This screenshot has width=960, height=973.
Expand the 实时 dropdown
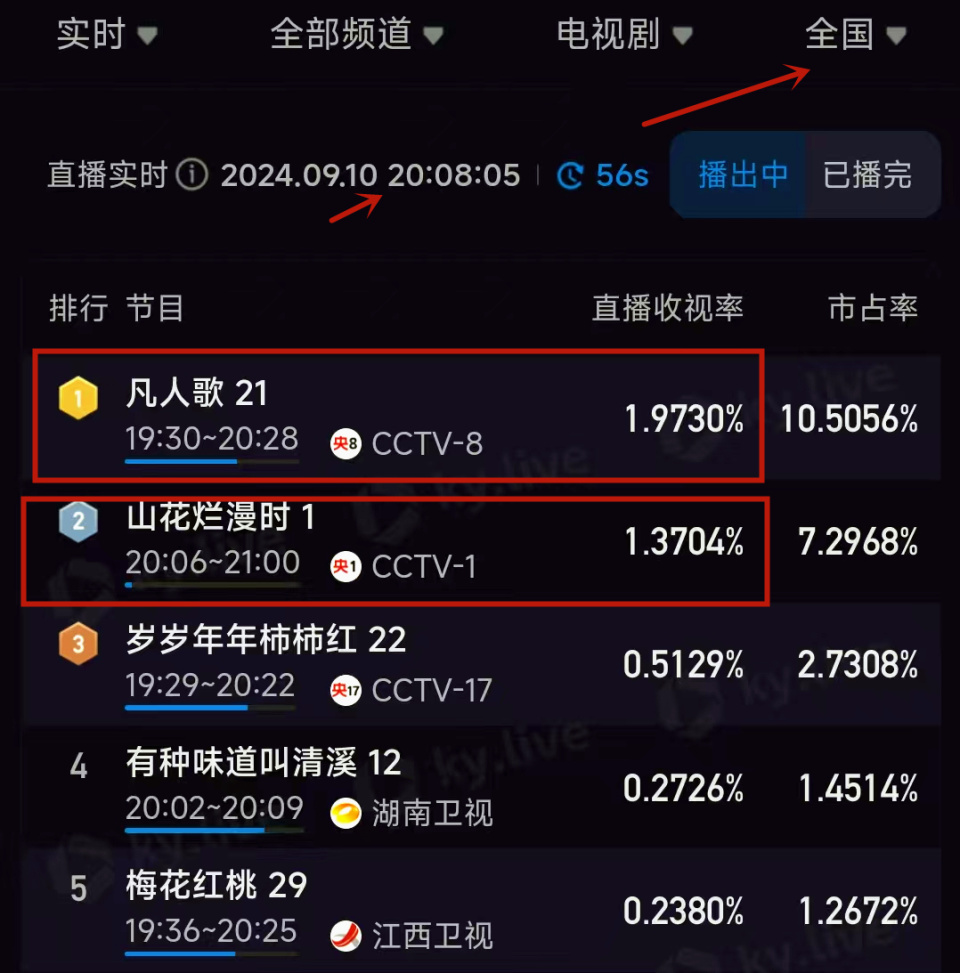pyautogui.click(x=106, y=35)
